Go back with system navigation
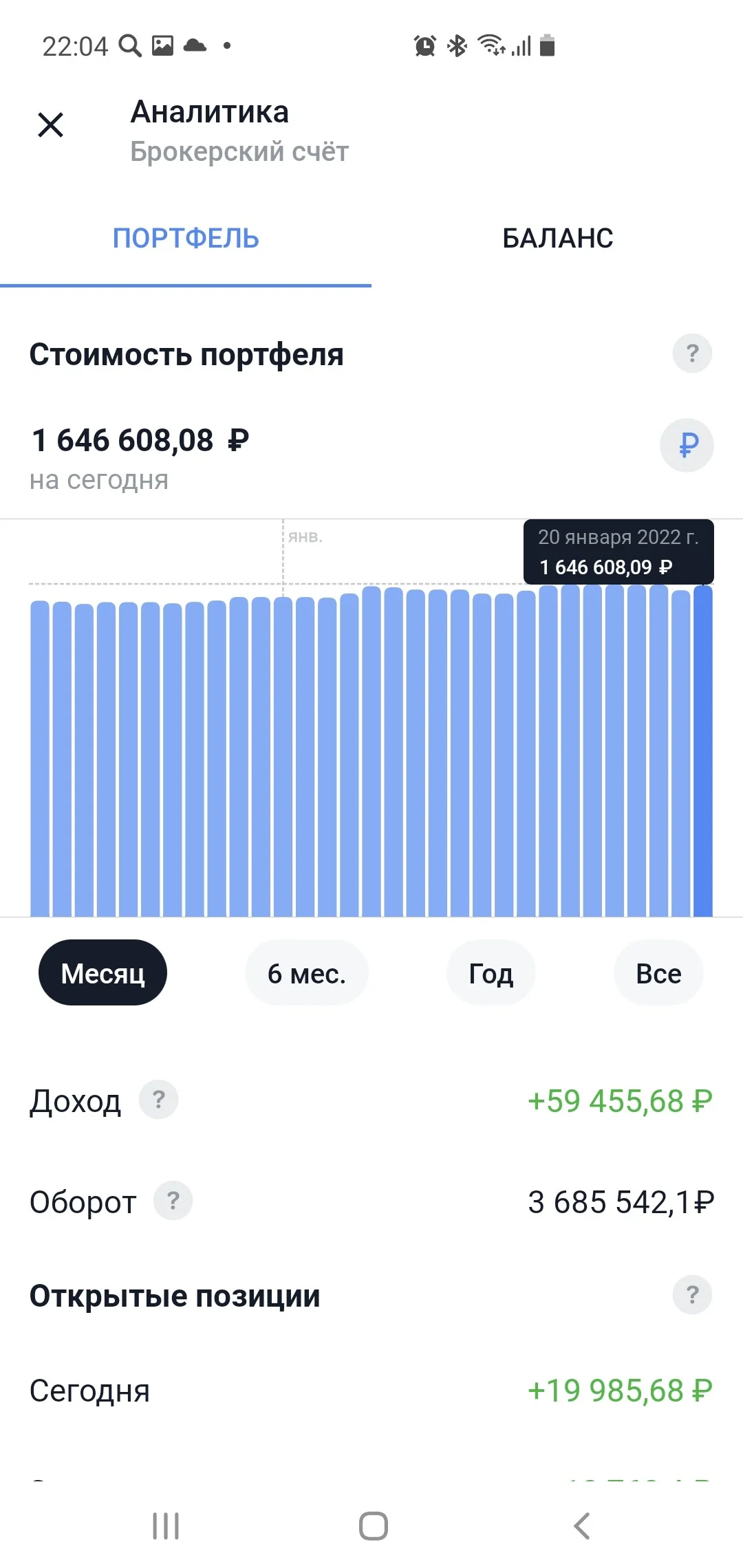The height and width of the screenshot is (1568, 743). click(x=582, y=1526)
